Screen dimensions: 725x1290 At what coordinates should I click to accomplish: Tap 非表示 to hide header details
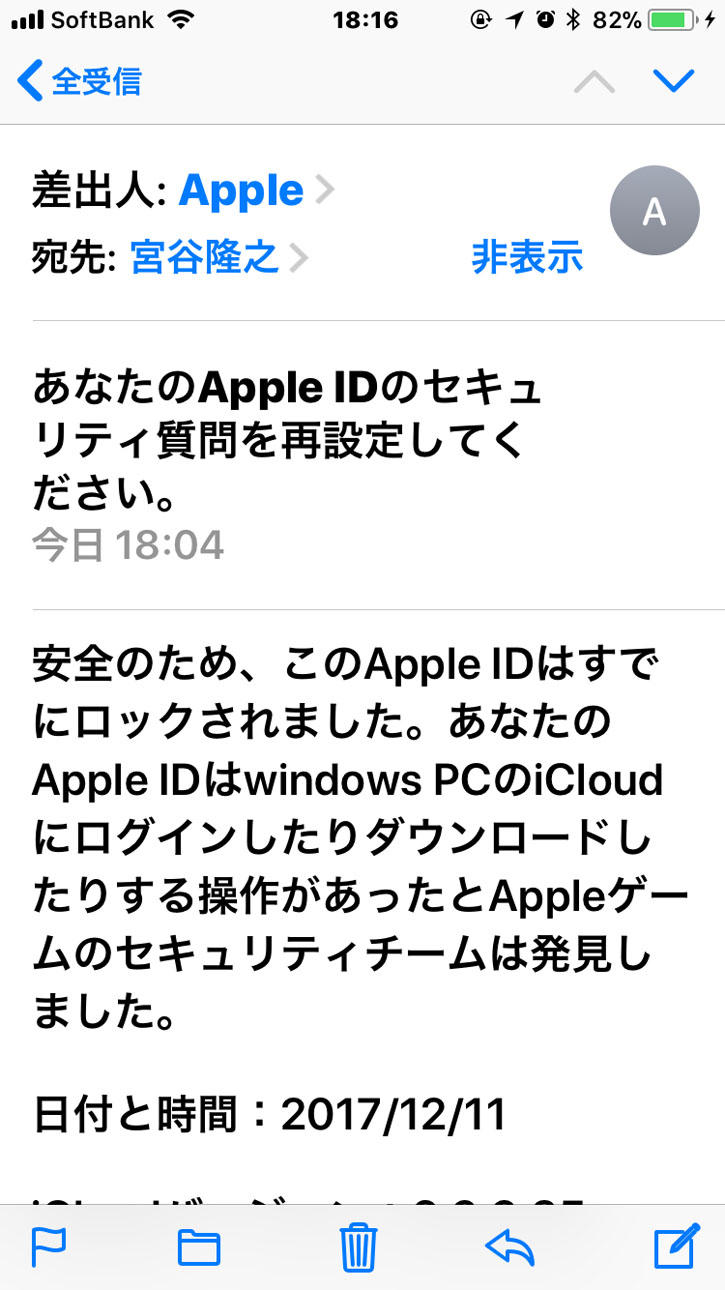point(527,258)
